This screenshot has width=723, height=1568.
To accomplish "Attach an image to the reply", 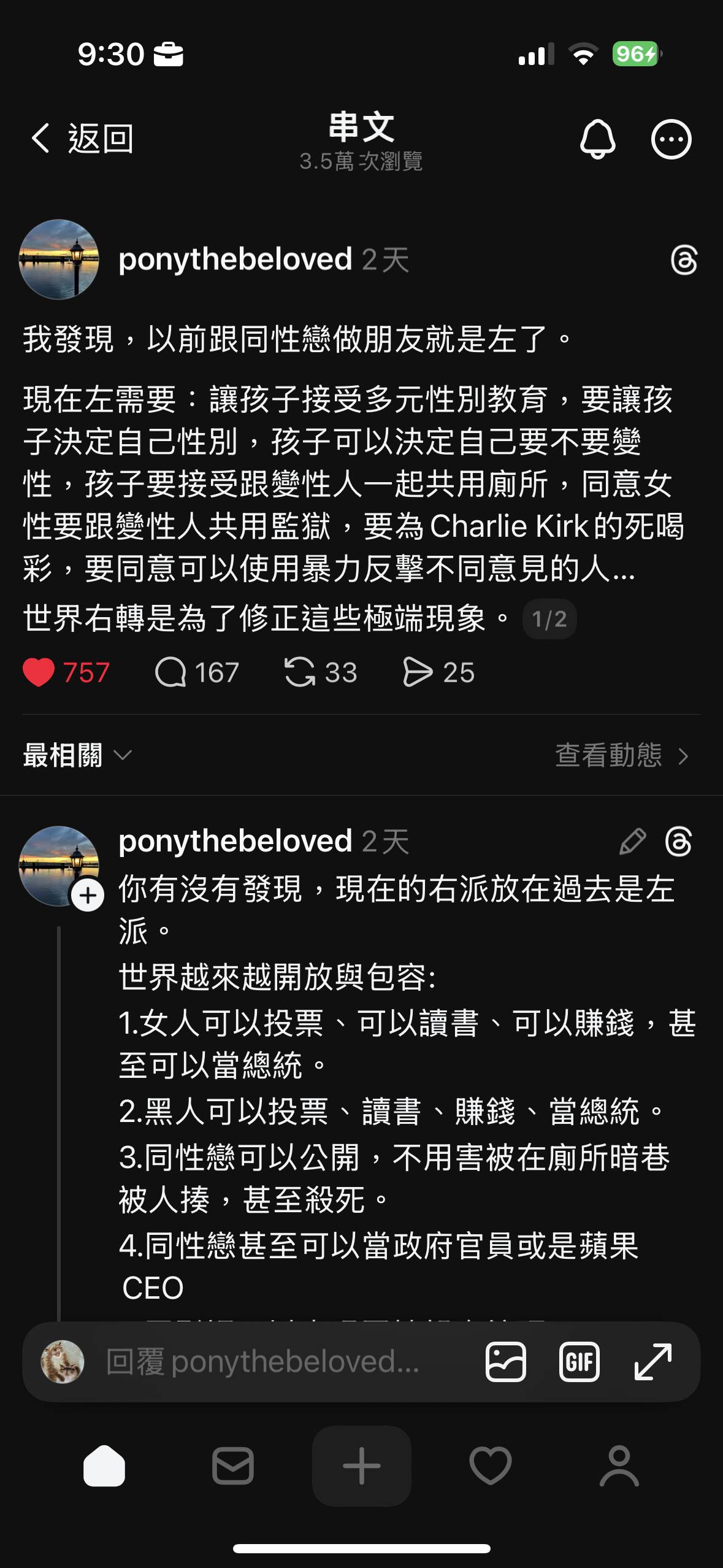I will 506,1362.
